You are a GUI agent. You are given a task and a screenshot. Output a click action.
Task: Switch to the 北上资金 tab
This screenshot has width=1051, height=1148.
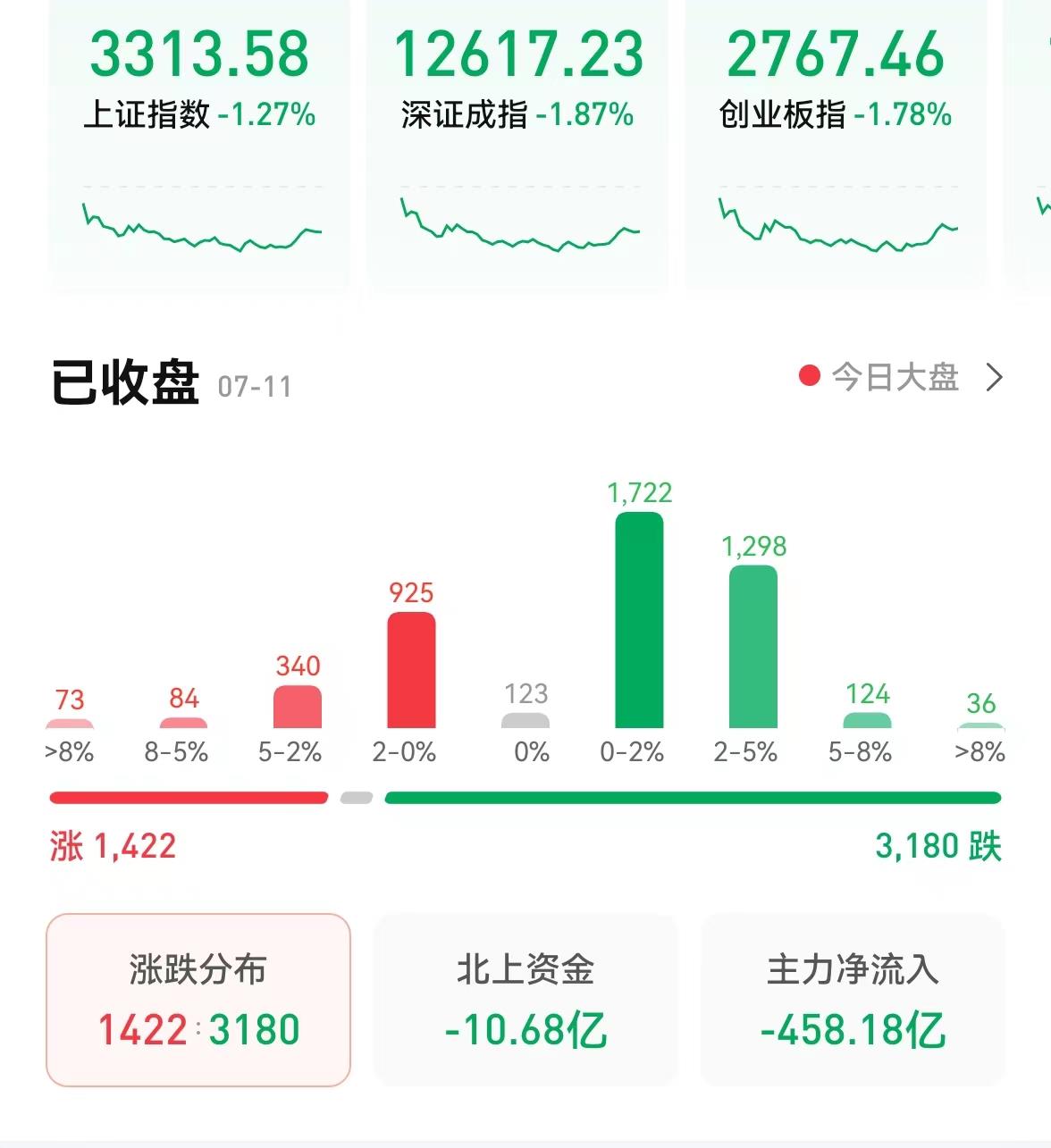click(525, 999)
